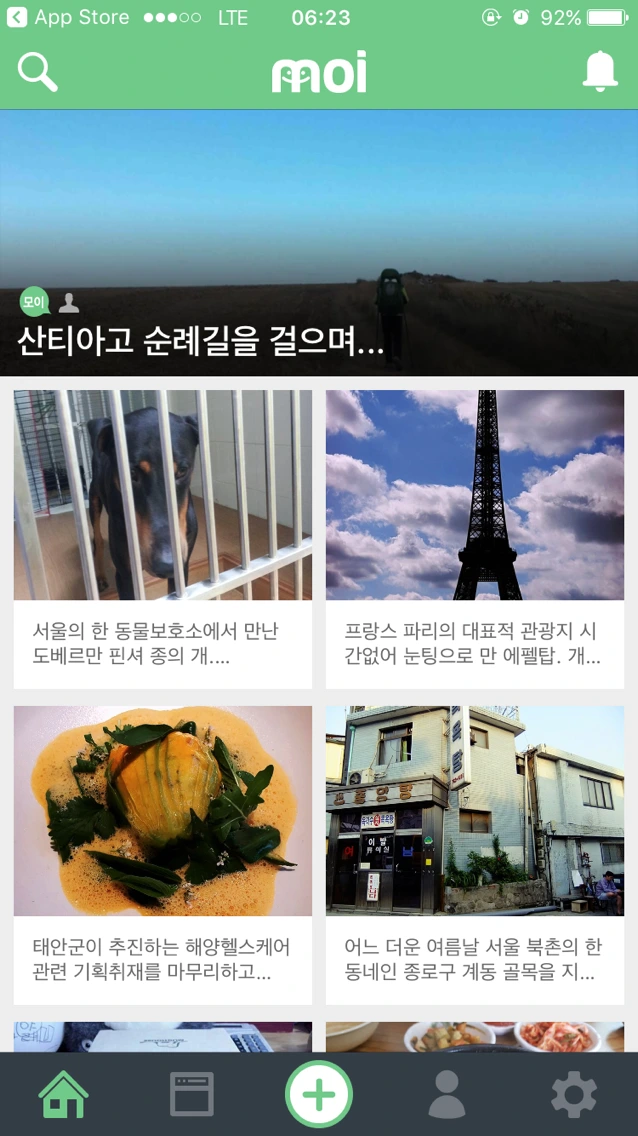Open the Taean marine healthcare card

[x=163, y=854]
